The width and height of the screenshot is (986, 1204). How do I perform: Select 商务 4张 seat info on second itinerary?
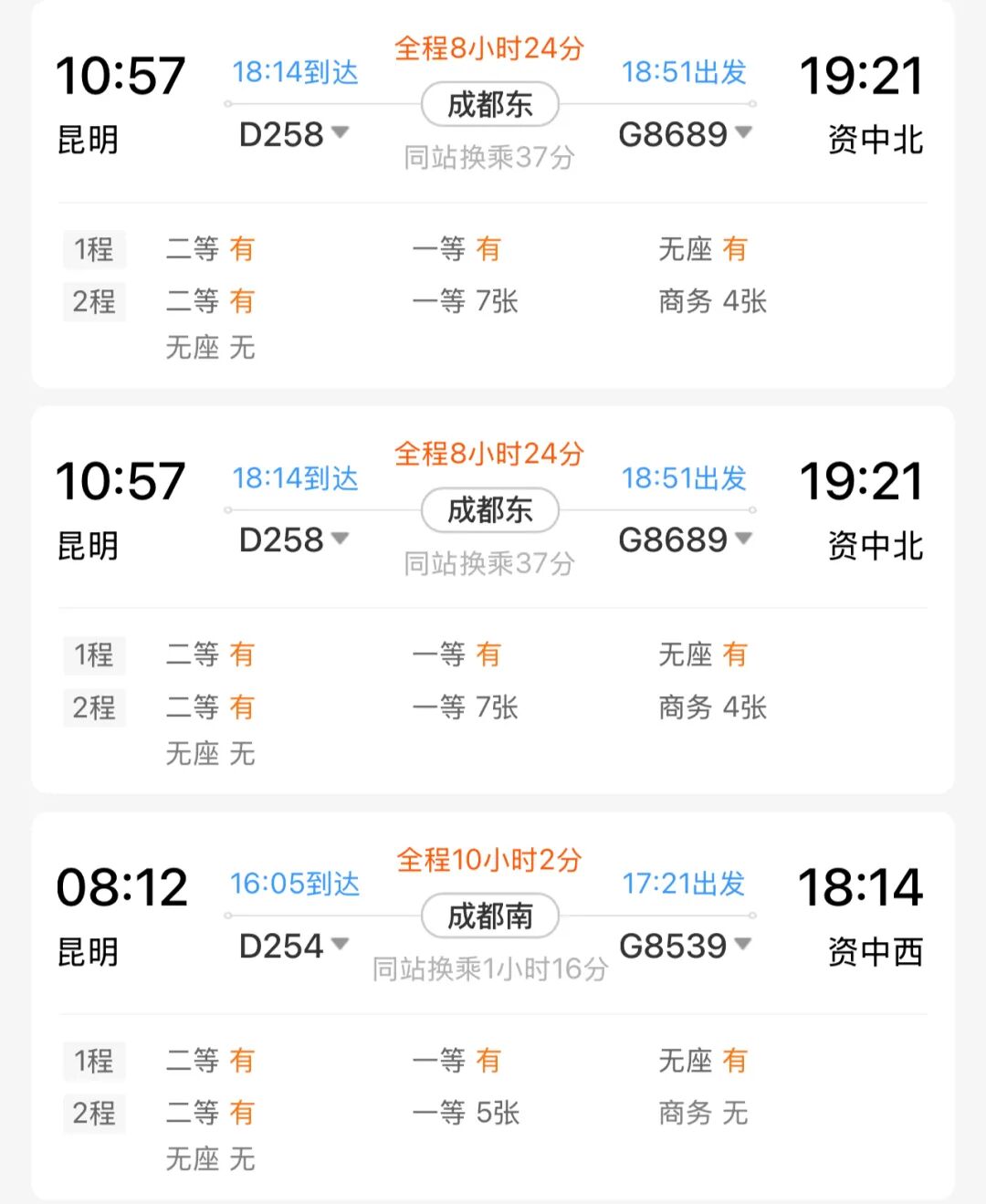tap(710, 707)
